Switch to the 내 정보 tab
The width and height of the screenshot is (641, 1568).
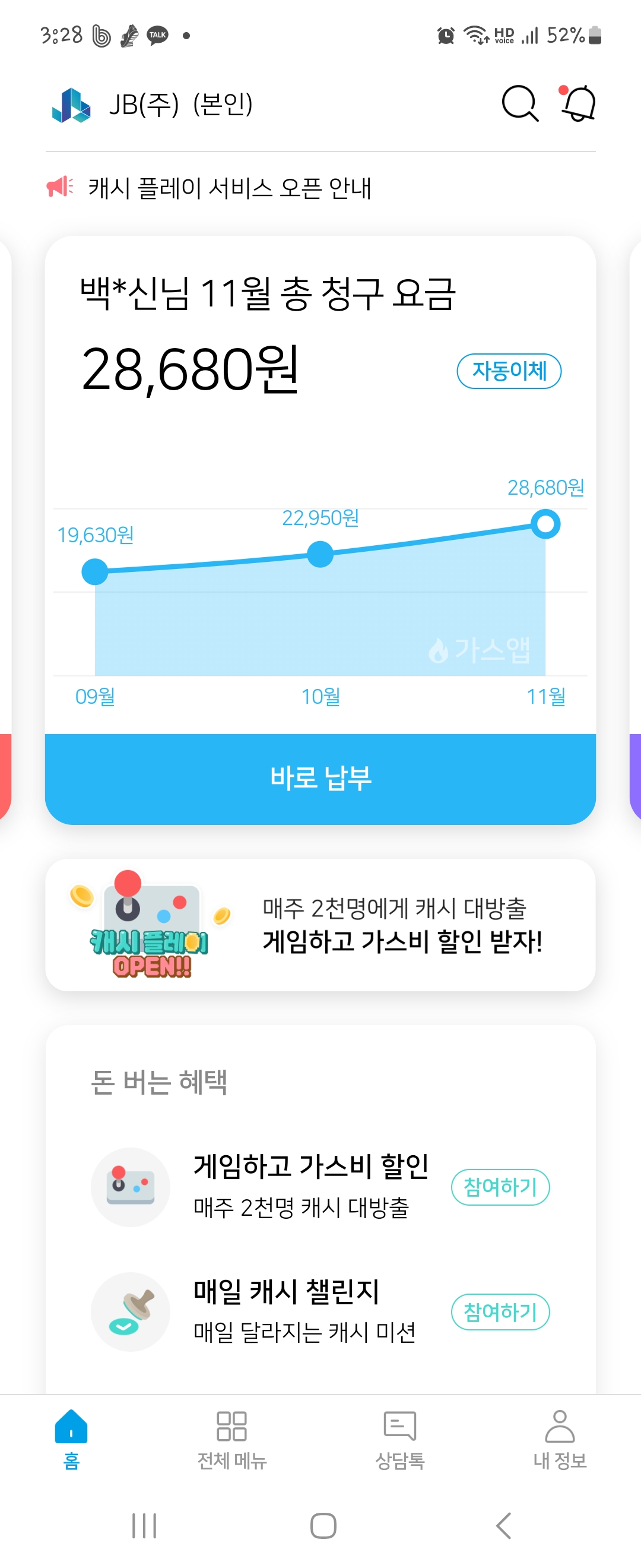(560, 1440)
